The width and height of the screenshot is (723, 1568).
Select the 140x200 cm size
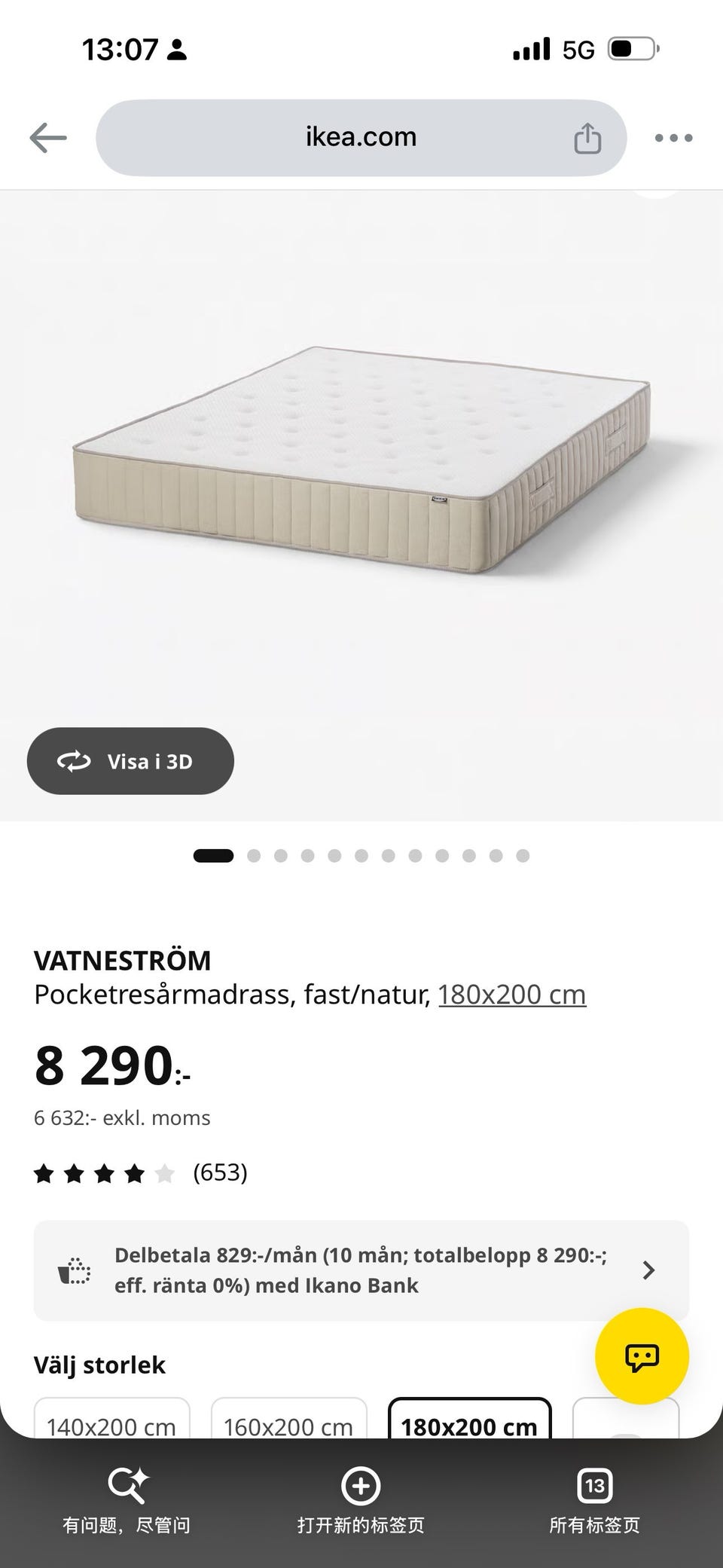pyautogui.click(x=111, y=1419)
